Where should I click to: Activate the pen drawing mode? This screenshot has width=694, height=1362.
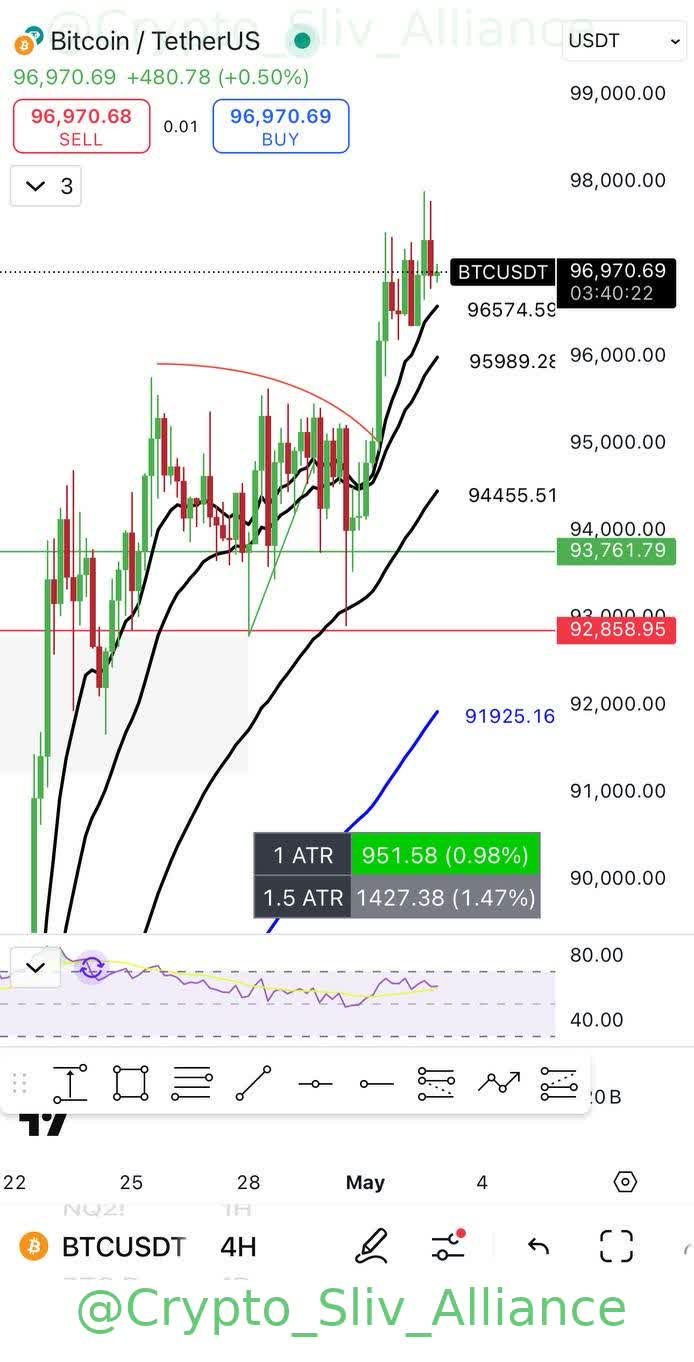(x=371, y=1246)
